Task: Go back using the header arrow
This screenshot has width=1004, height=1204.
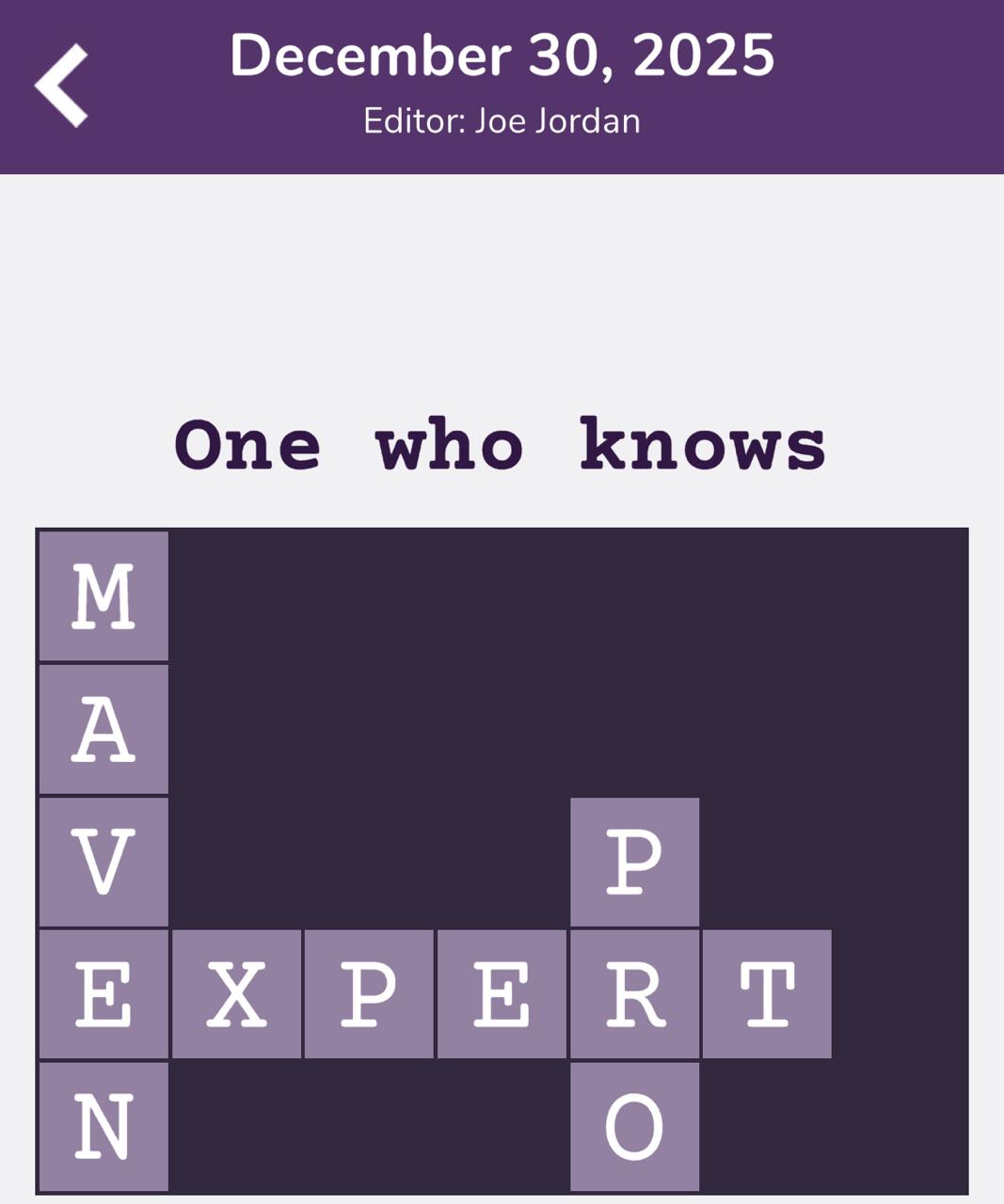Action: pos(62,85)
